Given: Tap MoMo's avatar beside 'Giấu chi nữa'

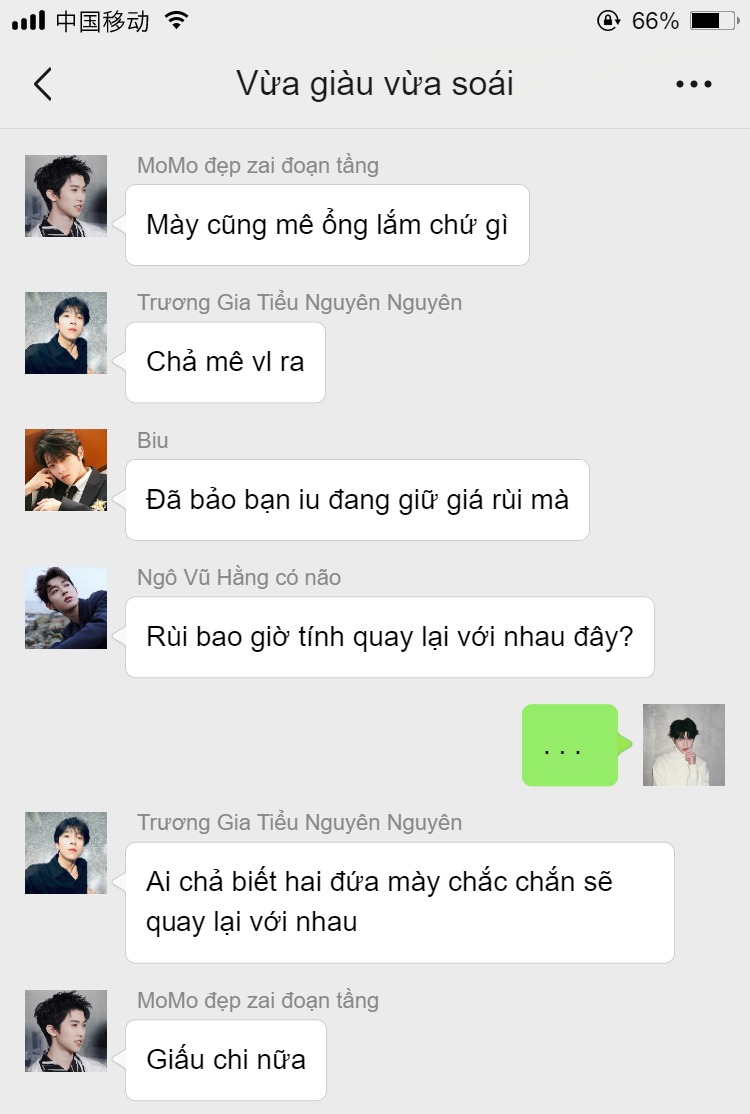Looking at the screenshot, I should point(66,1031).
